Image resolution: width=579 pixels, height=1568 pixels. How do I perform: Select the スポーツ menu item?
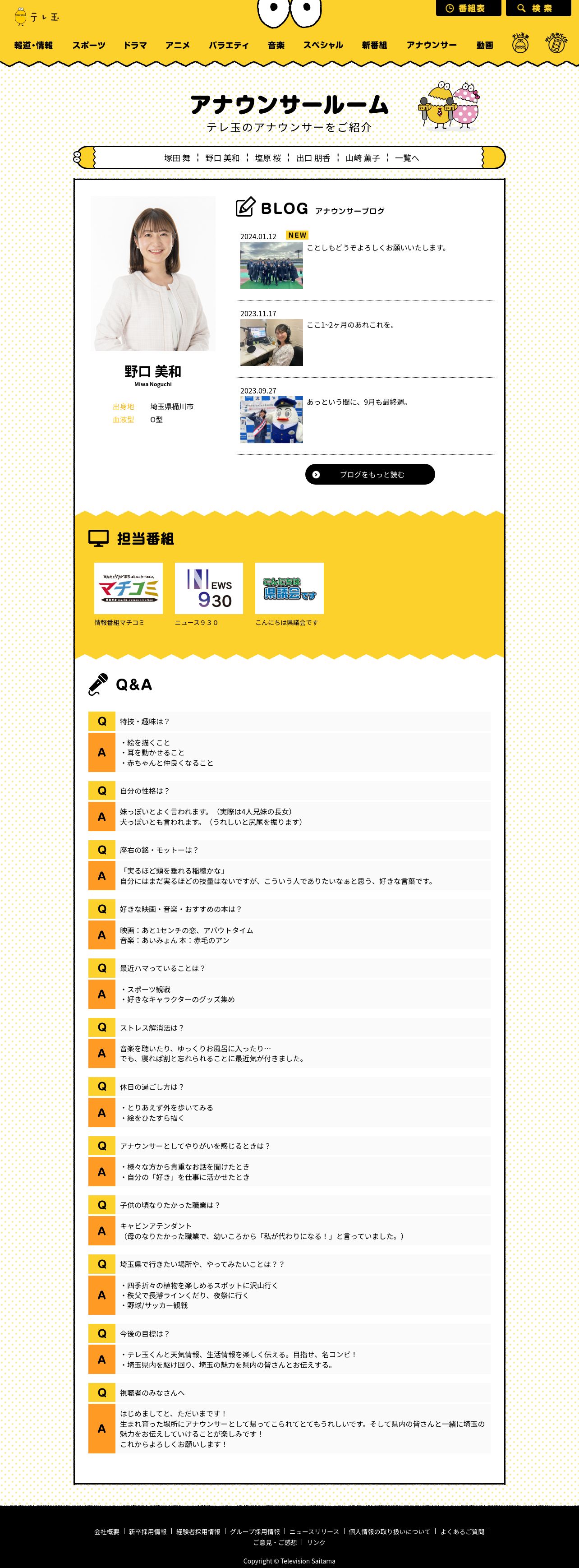click(x=89, y=45)
